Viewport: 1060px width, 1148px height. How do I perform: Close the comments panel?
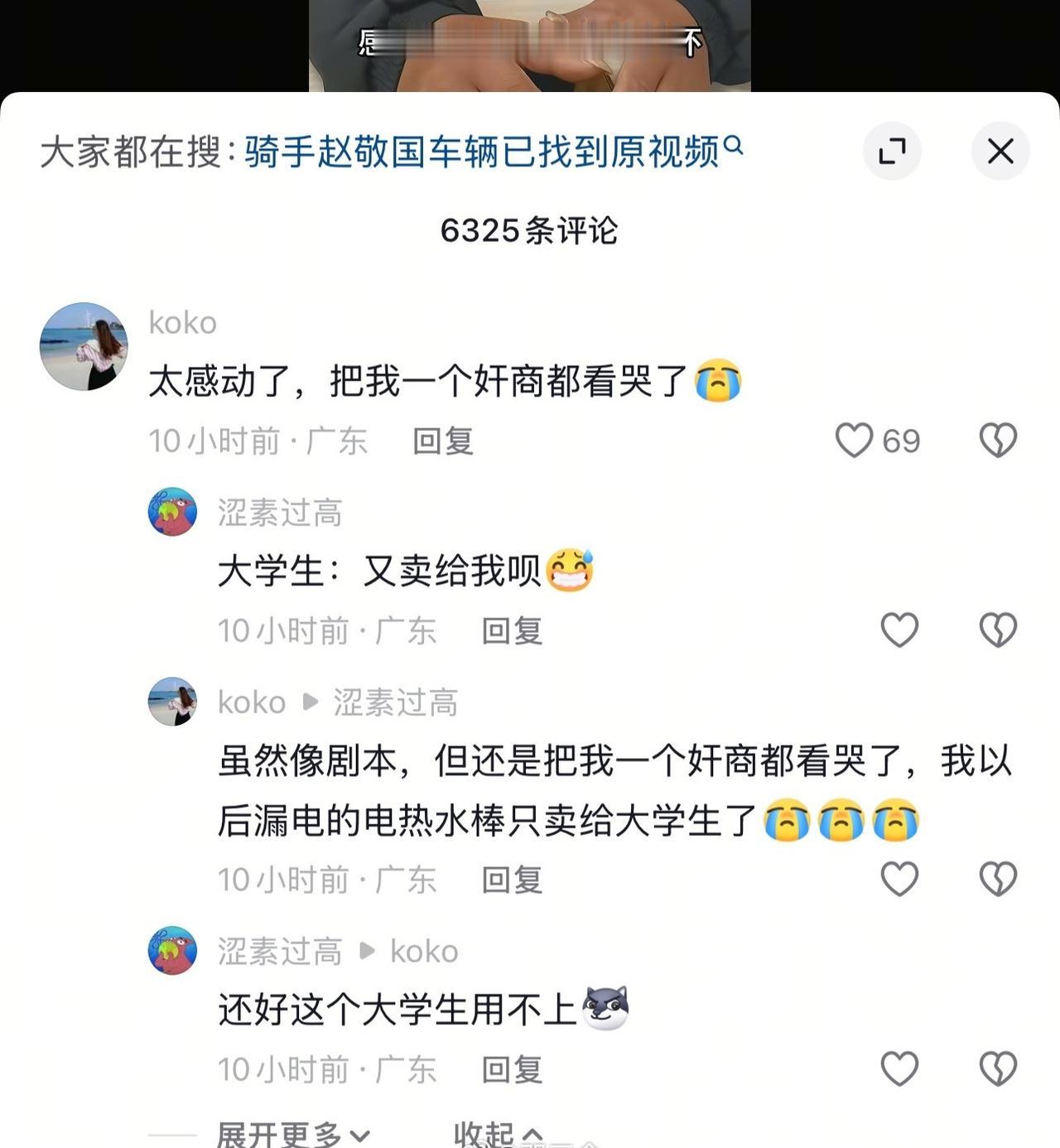click(x=1000, y=152)
